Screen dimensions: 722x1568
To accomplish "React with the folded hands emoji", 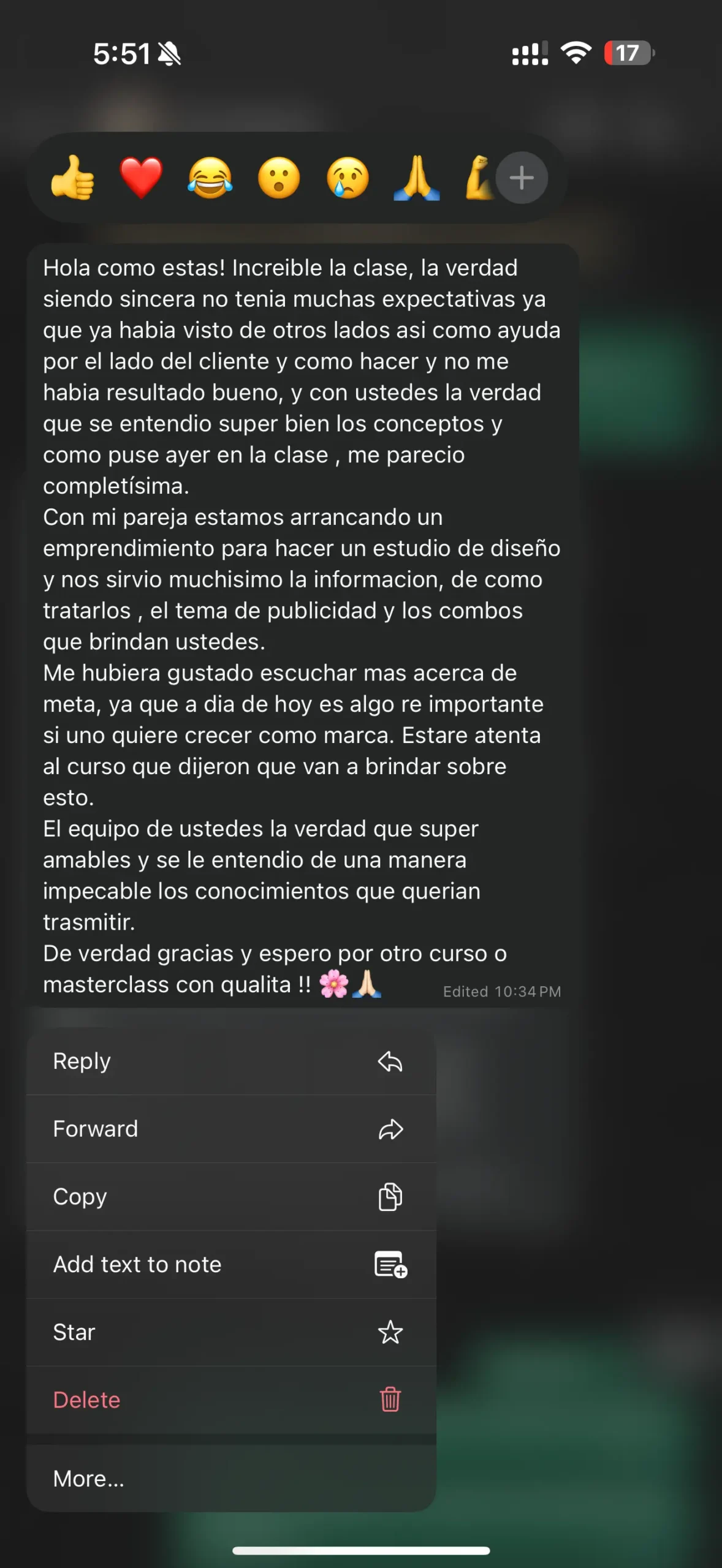I will (416, 178).
